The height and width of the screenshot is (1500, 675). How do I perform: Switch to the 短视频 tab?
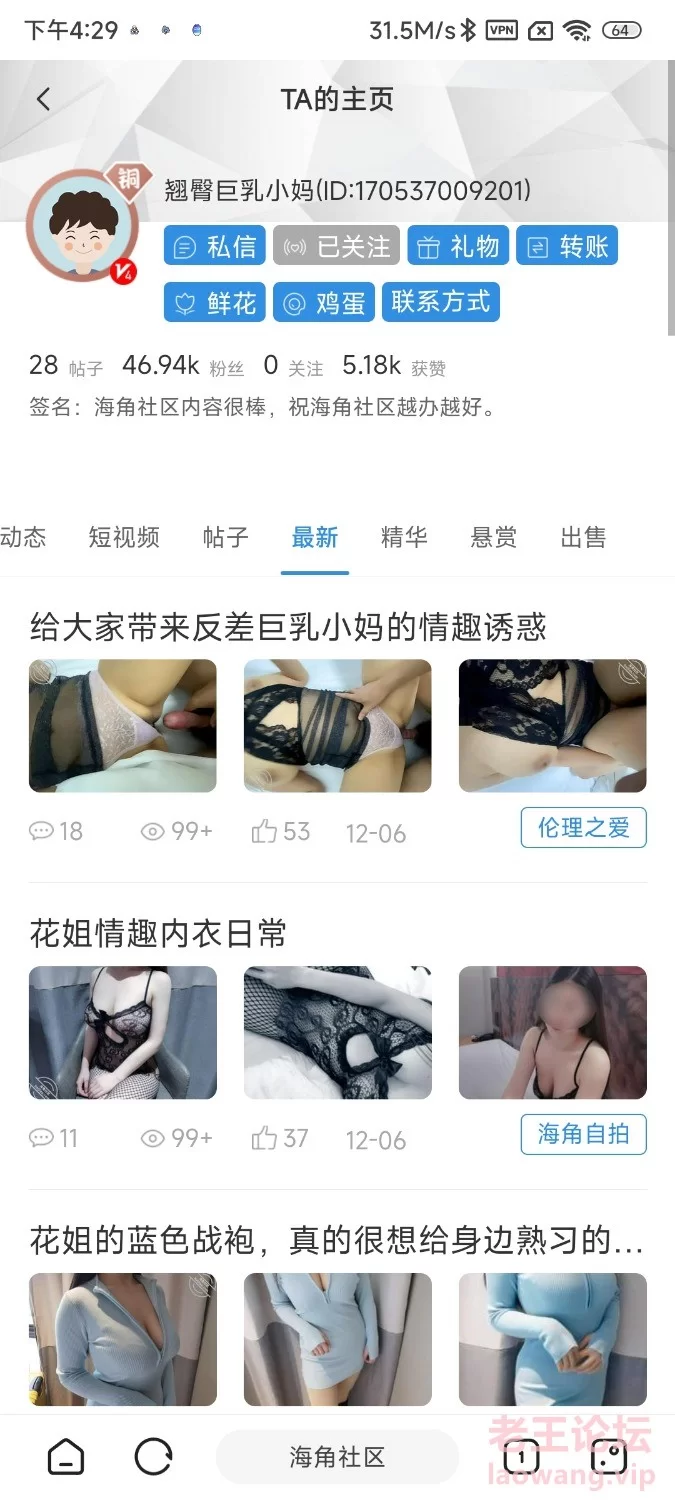coord(124,537)
